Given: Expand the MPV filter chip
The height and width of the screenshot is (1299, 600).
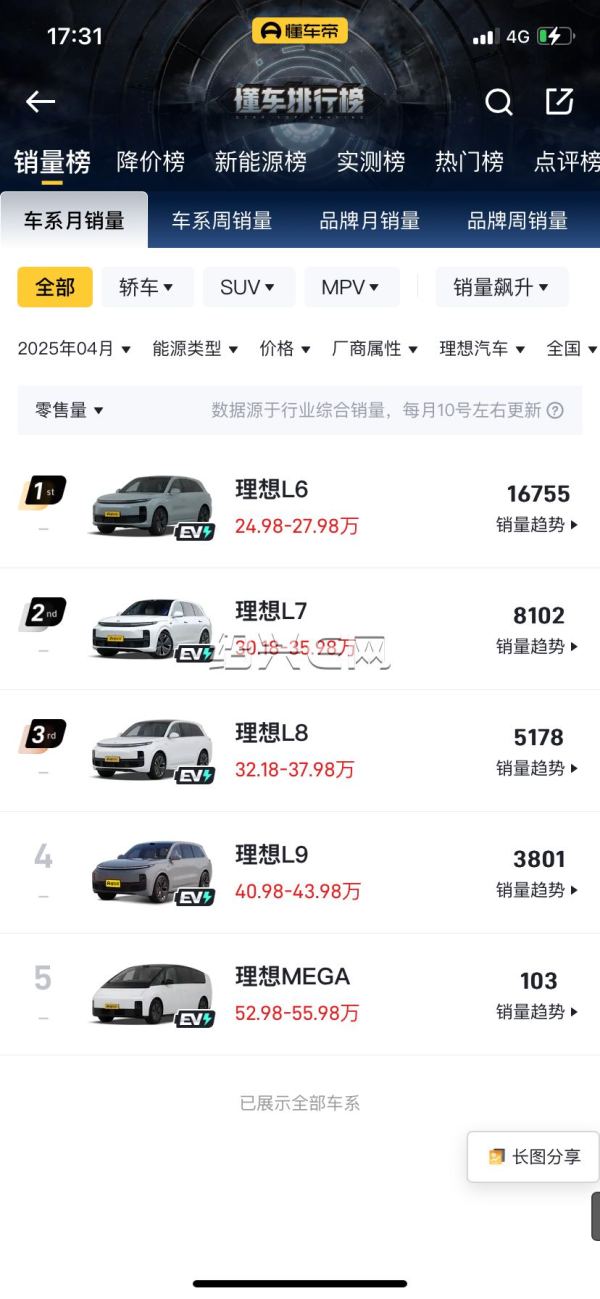Looking at the screenshot, I should click(351, 288).
